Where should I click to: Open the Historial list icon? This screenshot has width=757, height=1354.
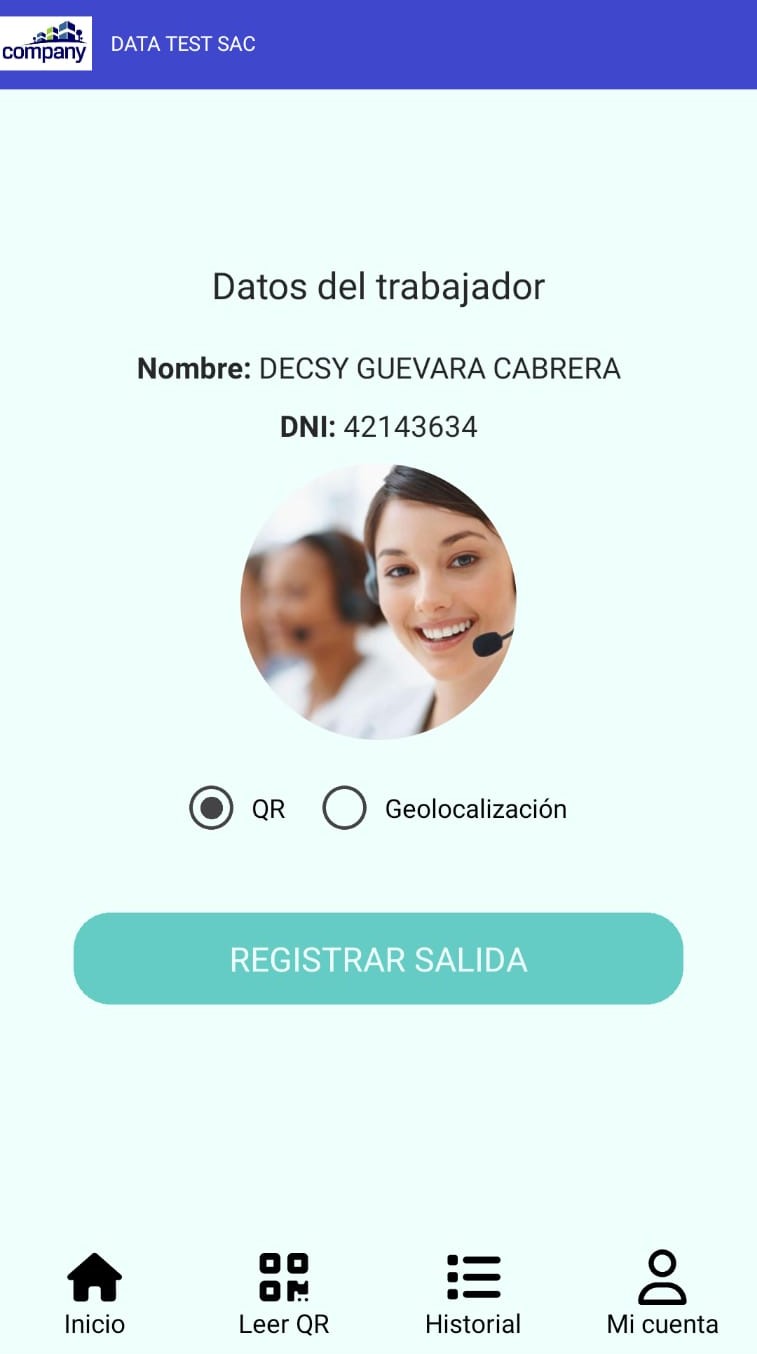point(473,1276)
